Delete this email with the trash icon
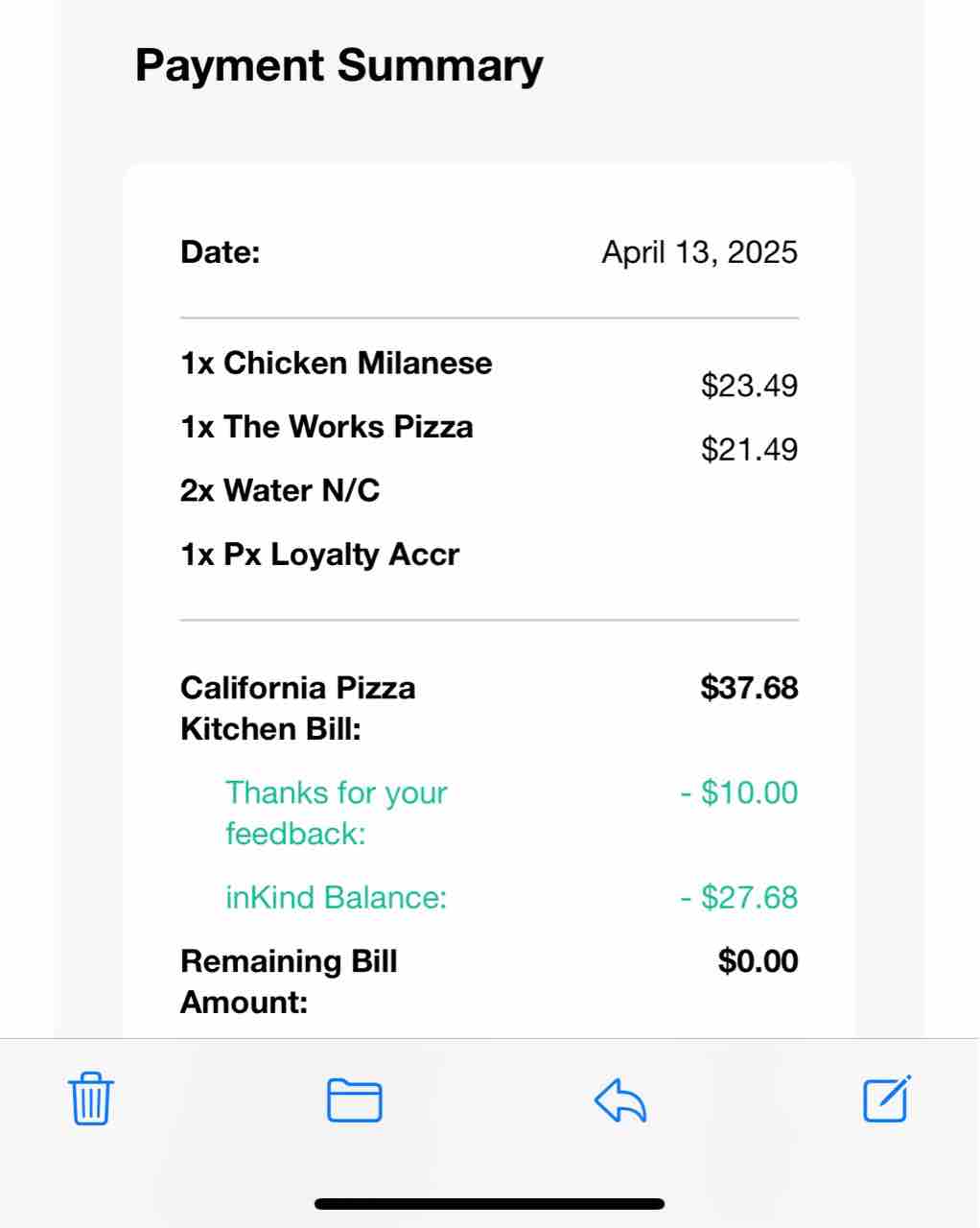The height and width of the screenshot is (1228, 980). 91,1098
